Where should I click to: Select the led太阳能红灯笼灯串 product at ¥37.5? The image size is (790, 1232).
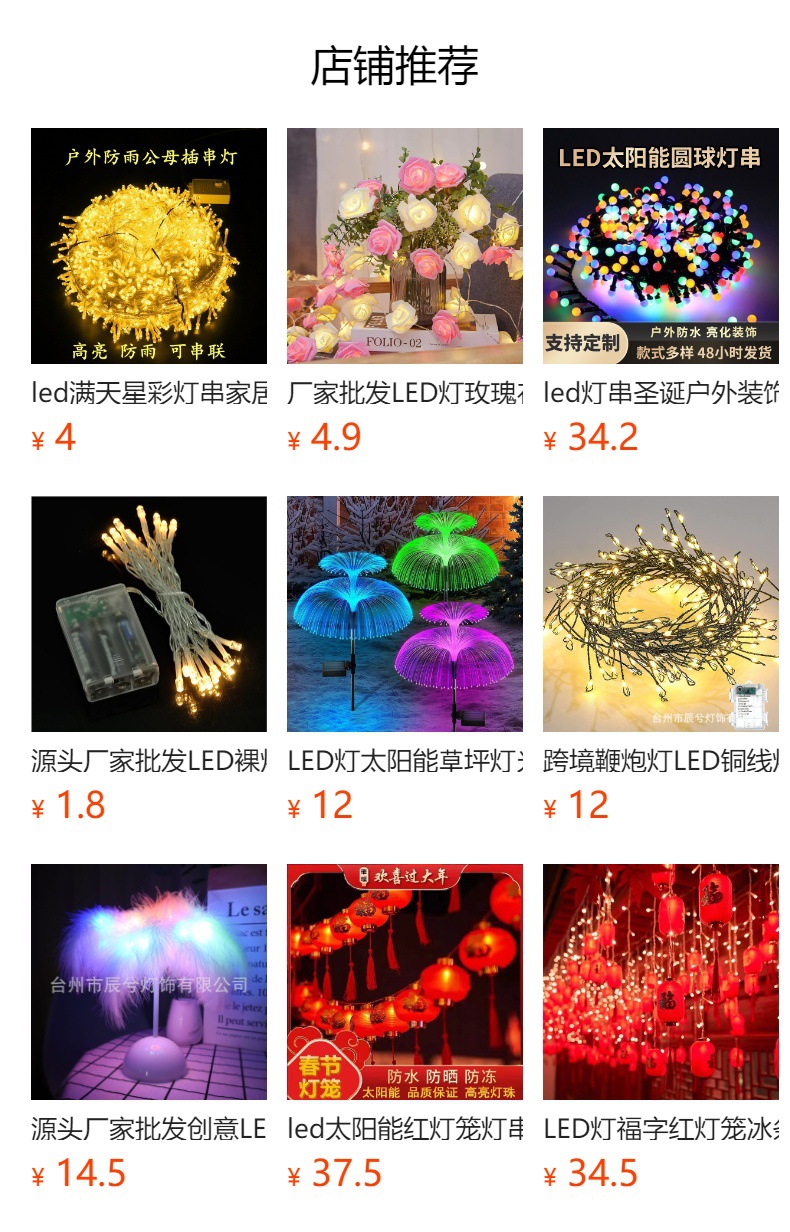[x=405, y=982]
